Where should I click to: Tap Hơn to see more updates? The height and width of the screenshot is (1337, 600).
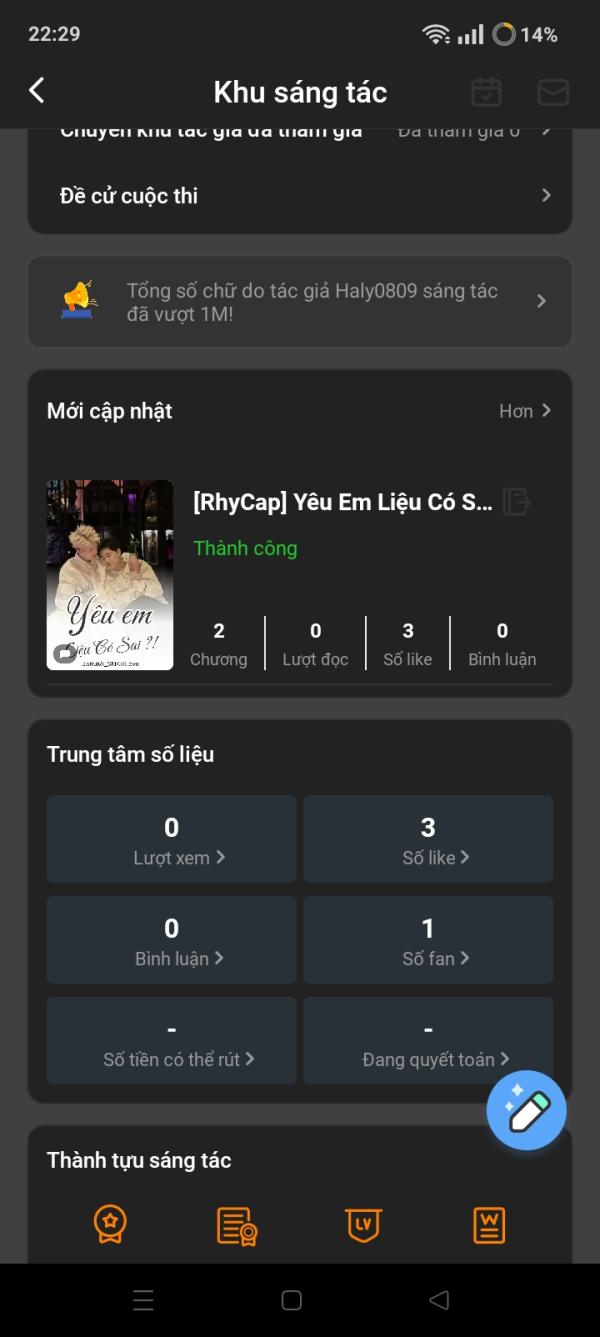click(x=525, y=411)
